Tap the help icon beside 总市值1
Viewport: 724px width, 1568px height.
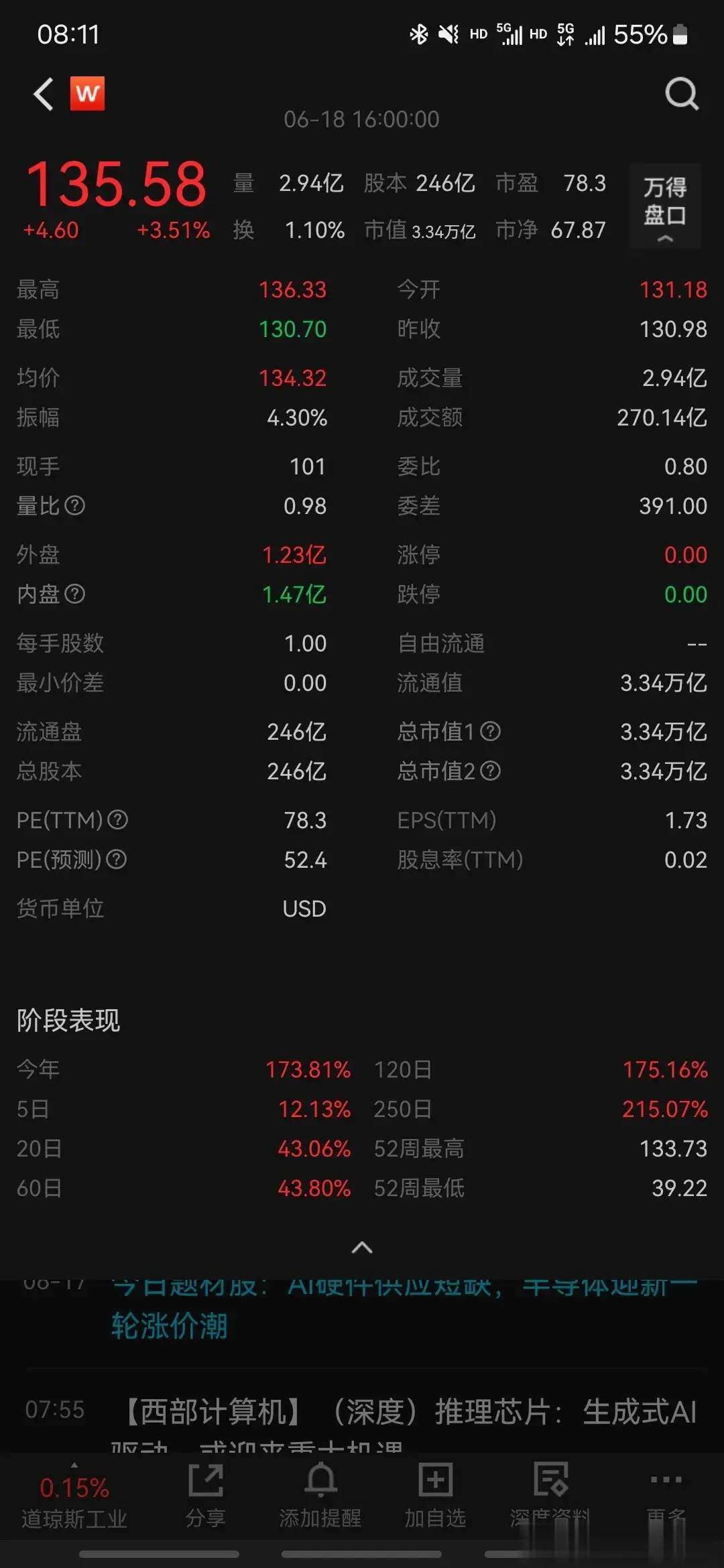491,731
